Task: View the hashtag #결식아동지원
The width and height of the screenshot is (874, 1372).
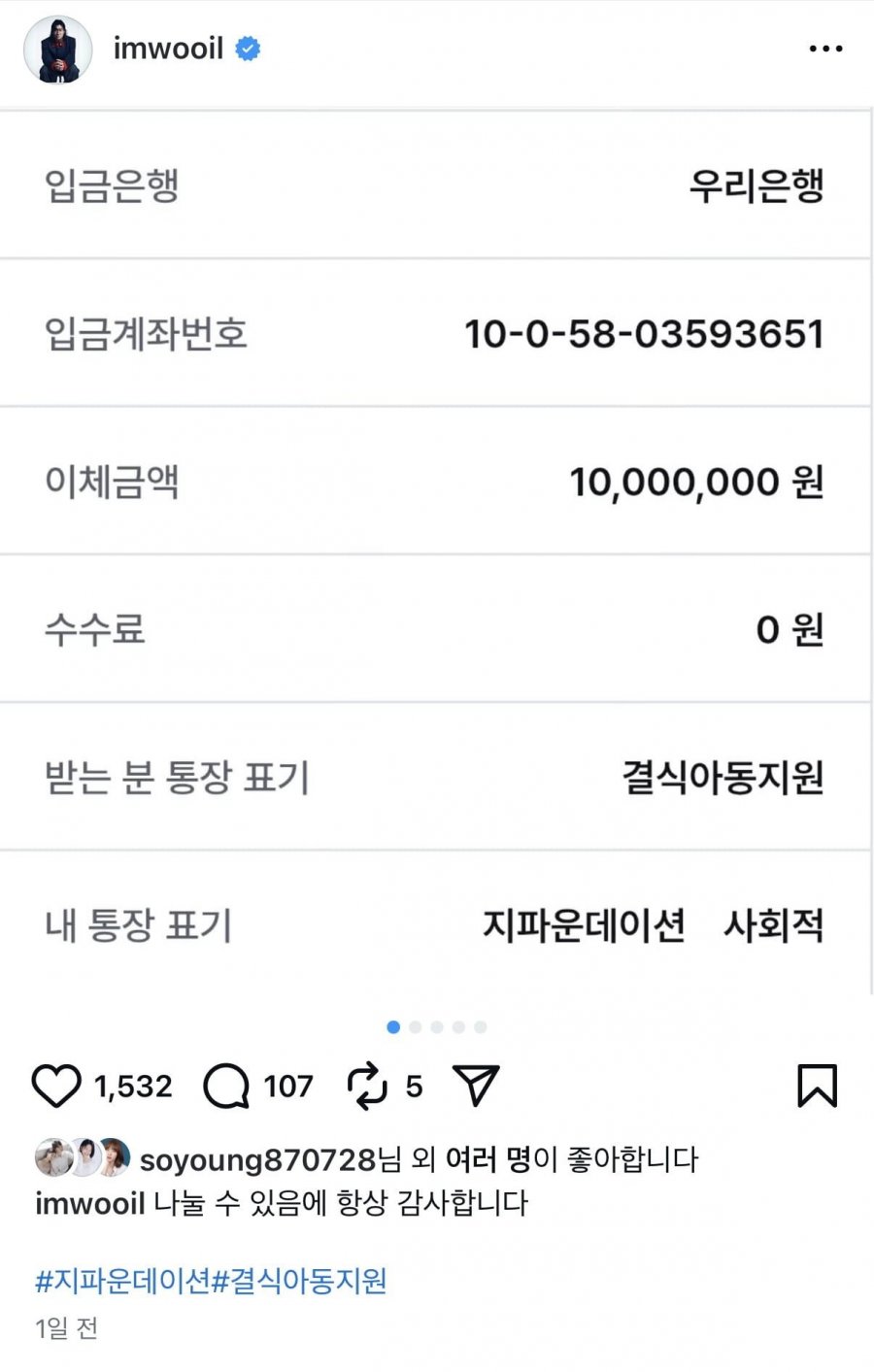Action: 299,1281
